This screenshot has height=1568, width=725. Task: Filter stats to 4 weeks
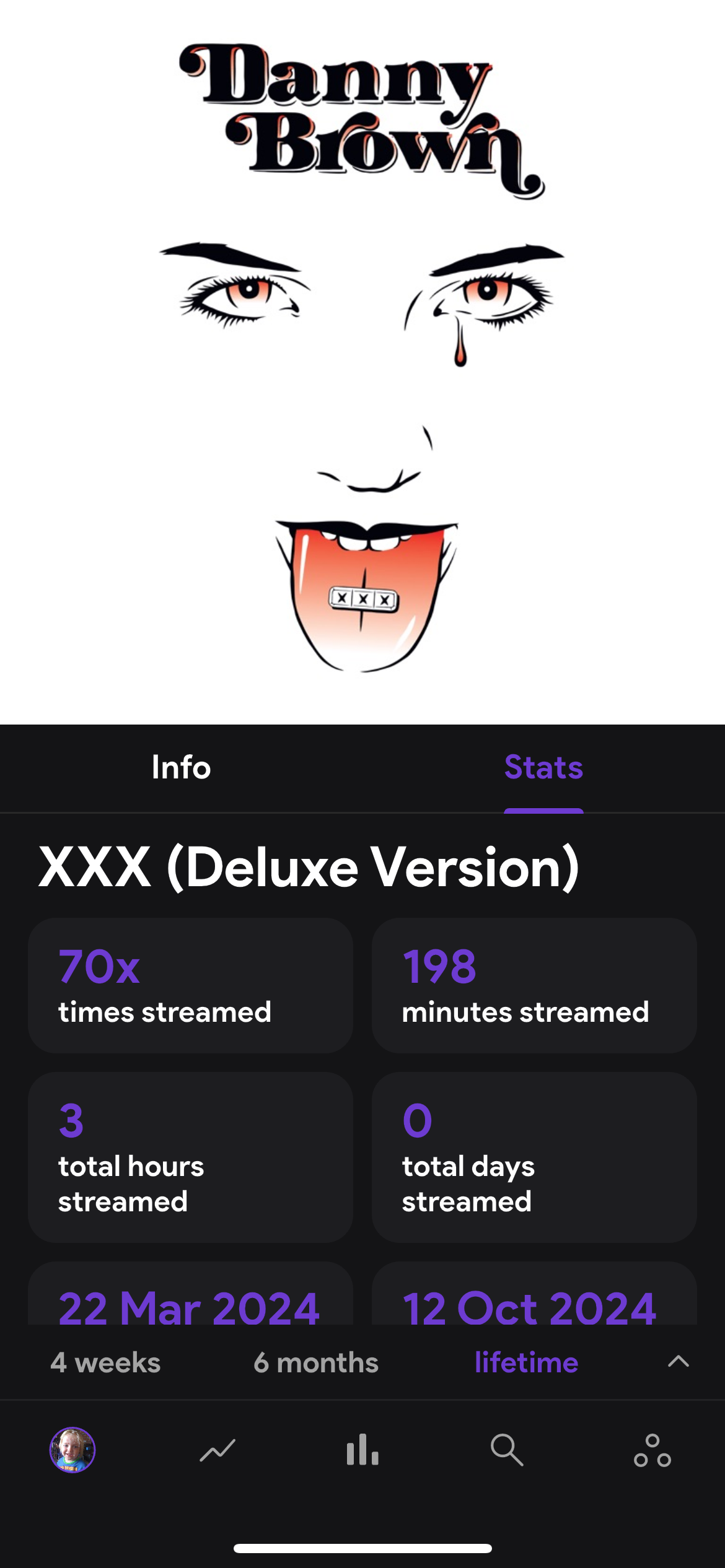point(105,1363)
